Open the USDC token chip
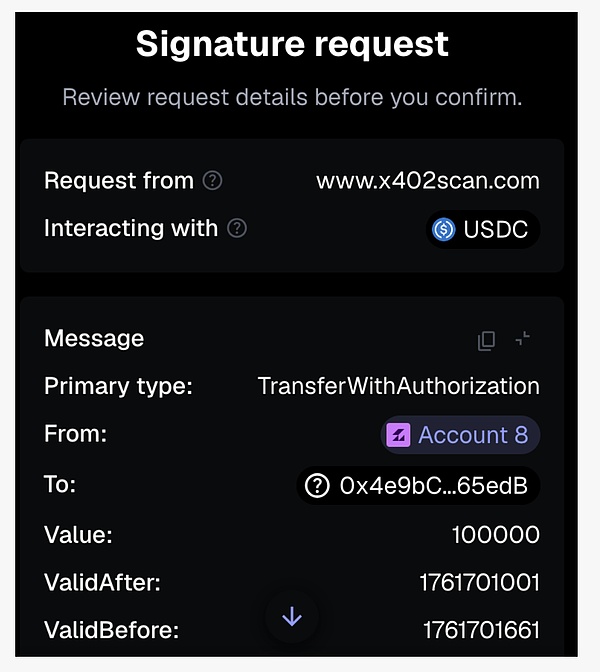The height and width of the screenshot is (672, 600). click(483, 229)
